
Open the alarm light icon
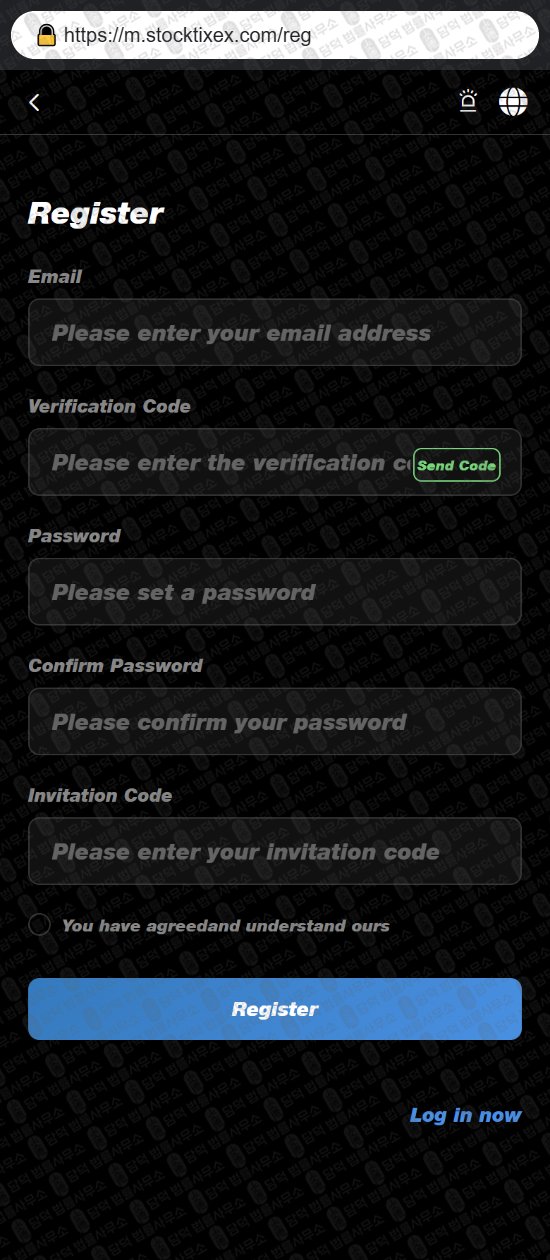tap(468, 101)
